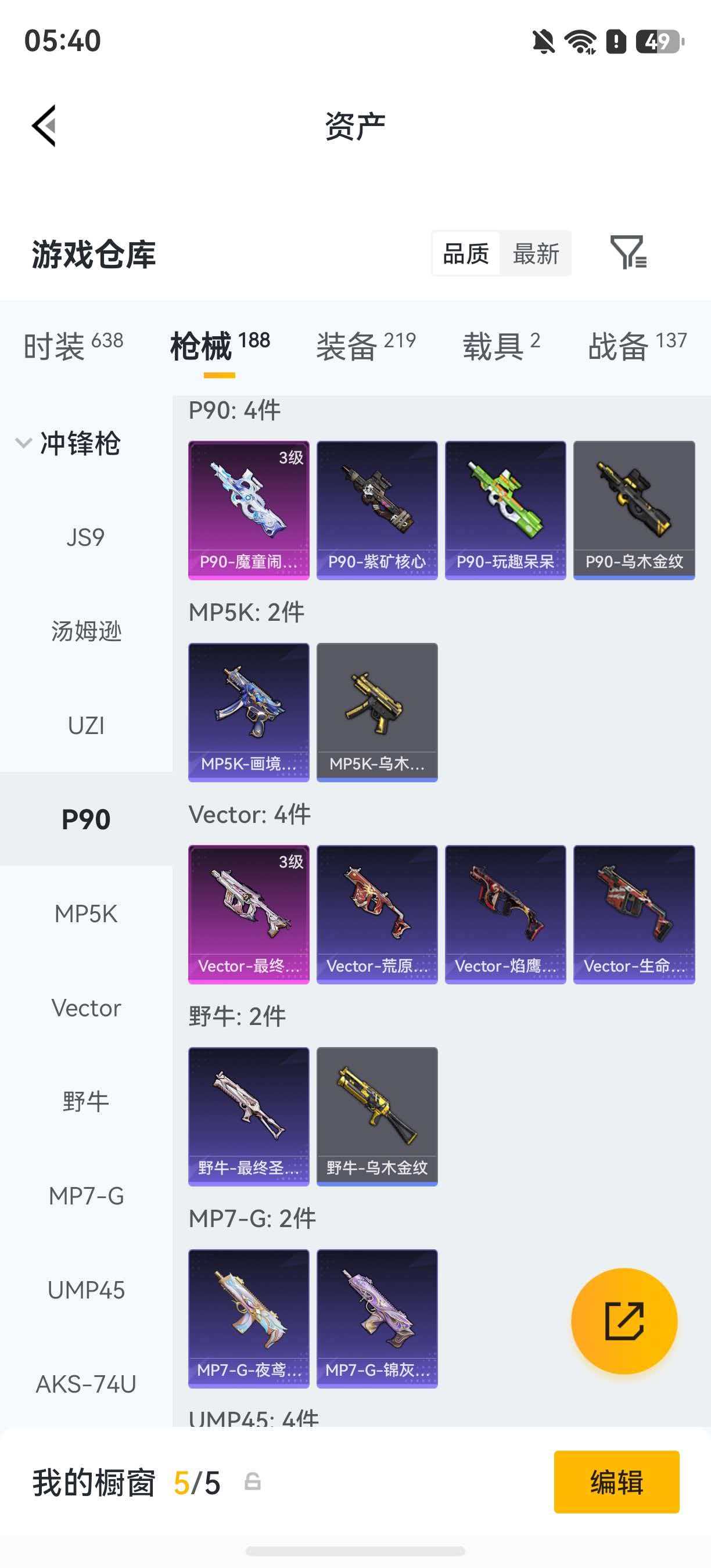The width and height of the screenshot is (711, 1568).
Task: Sort the warehouse by 最新
Action: 536,253
